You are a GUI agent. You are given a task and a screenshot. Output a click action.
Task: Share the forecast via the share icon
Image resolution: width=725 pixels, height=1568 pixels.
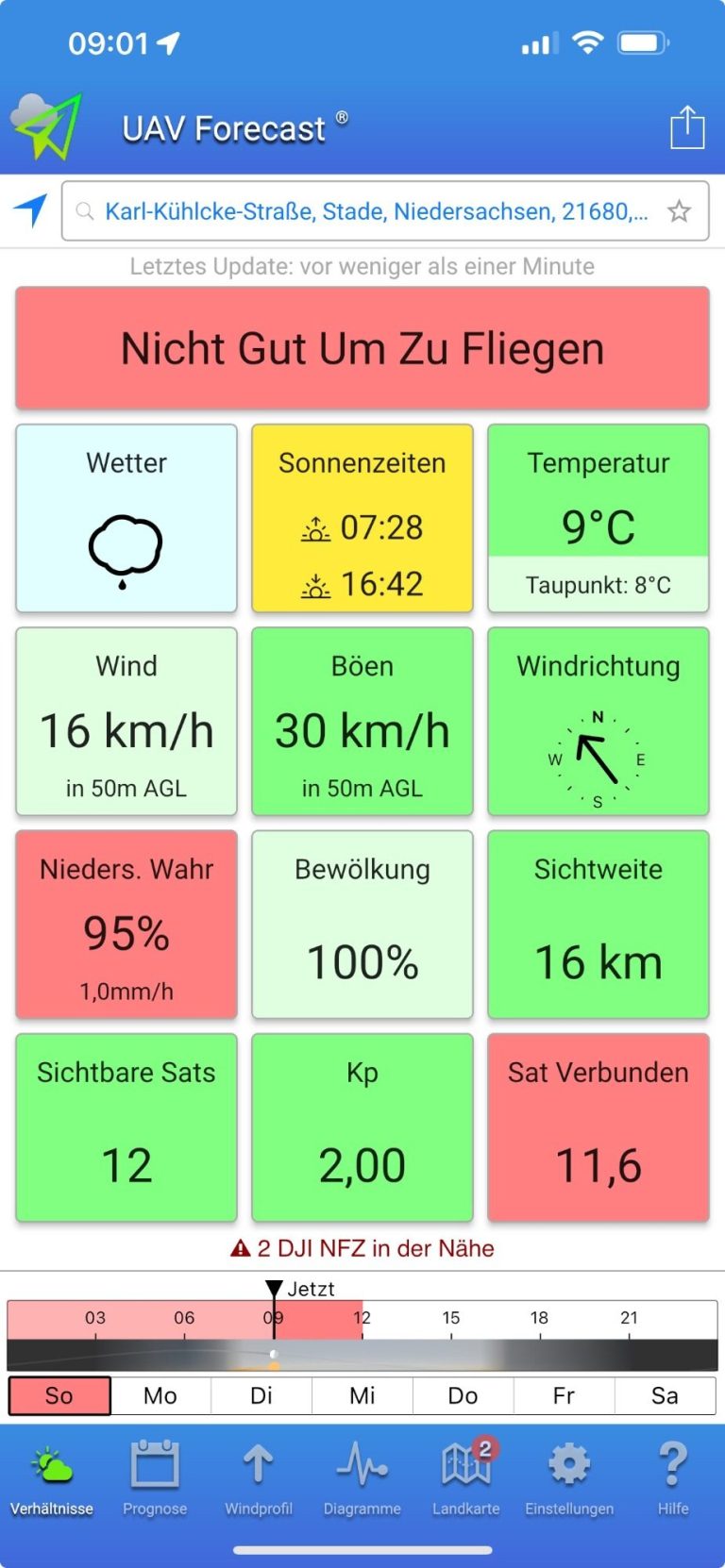pos(687,126)
